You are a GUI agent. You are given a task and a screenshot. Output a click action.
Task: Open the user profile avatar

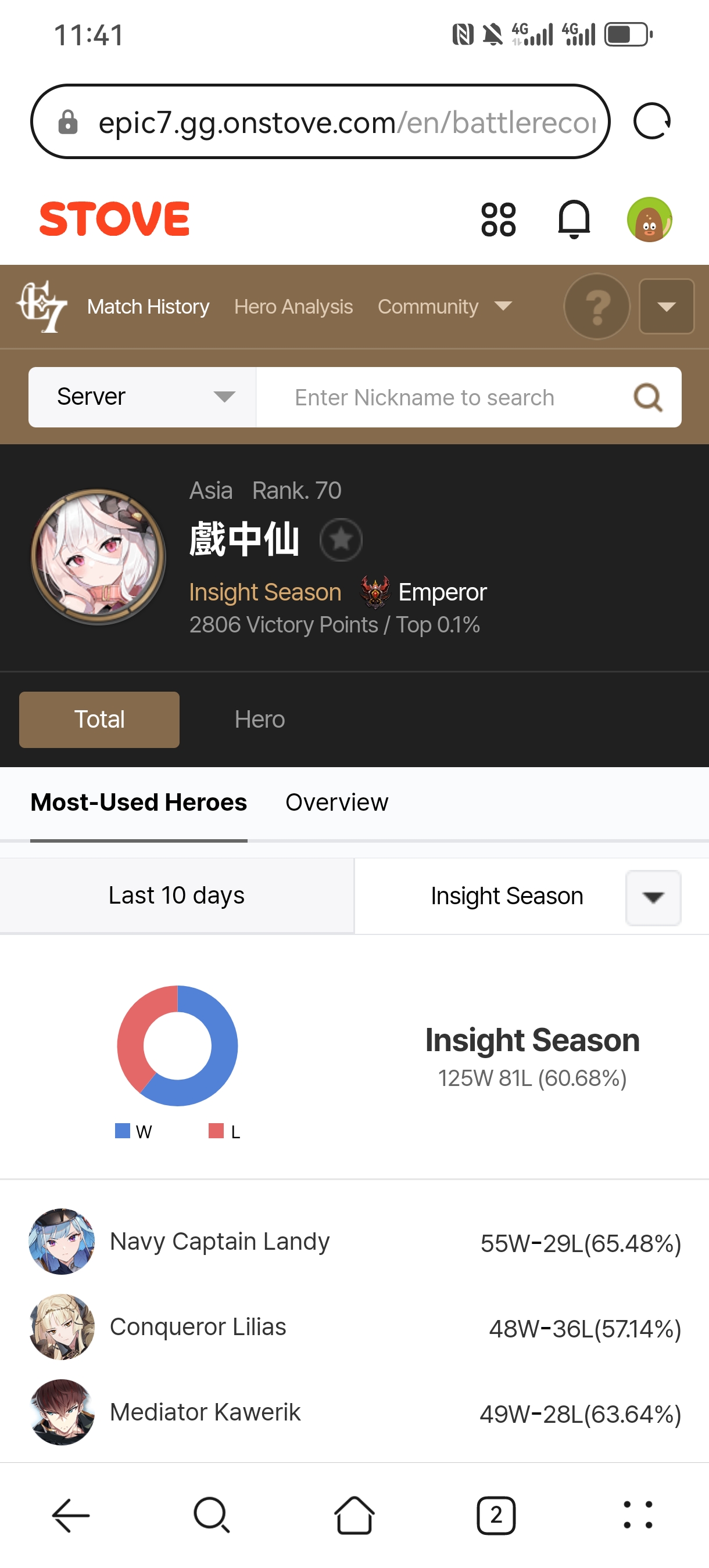tap(649, 219)
